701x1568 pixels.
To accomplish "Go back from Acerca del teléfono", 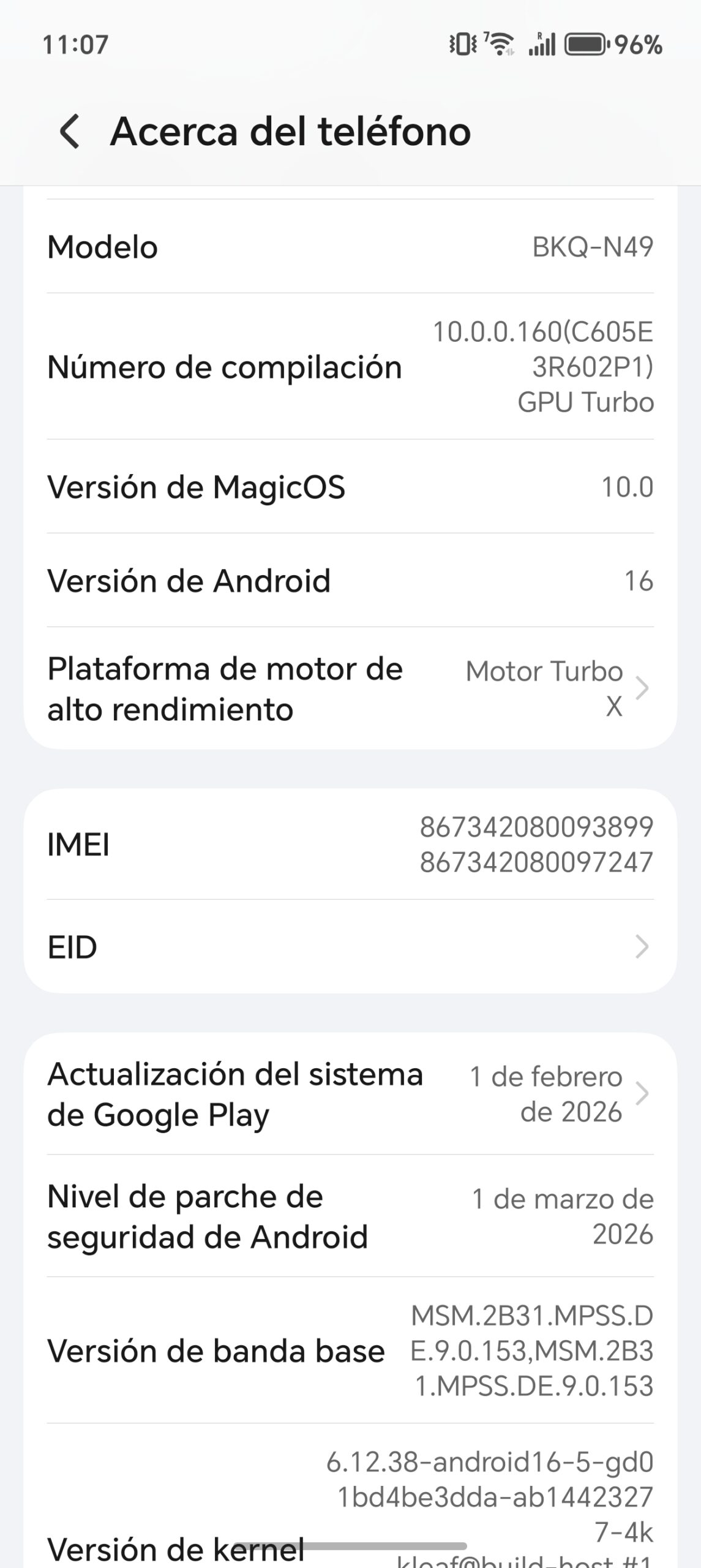I will tap(69, 131).
